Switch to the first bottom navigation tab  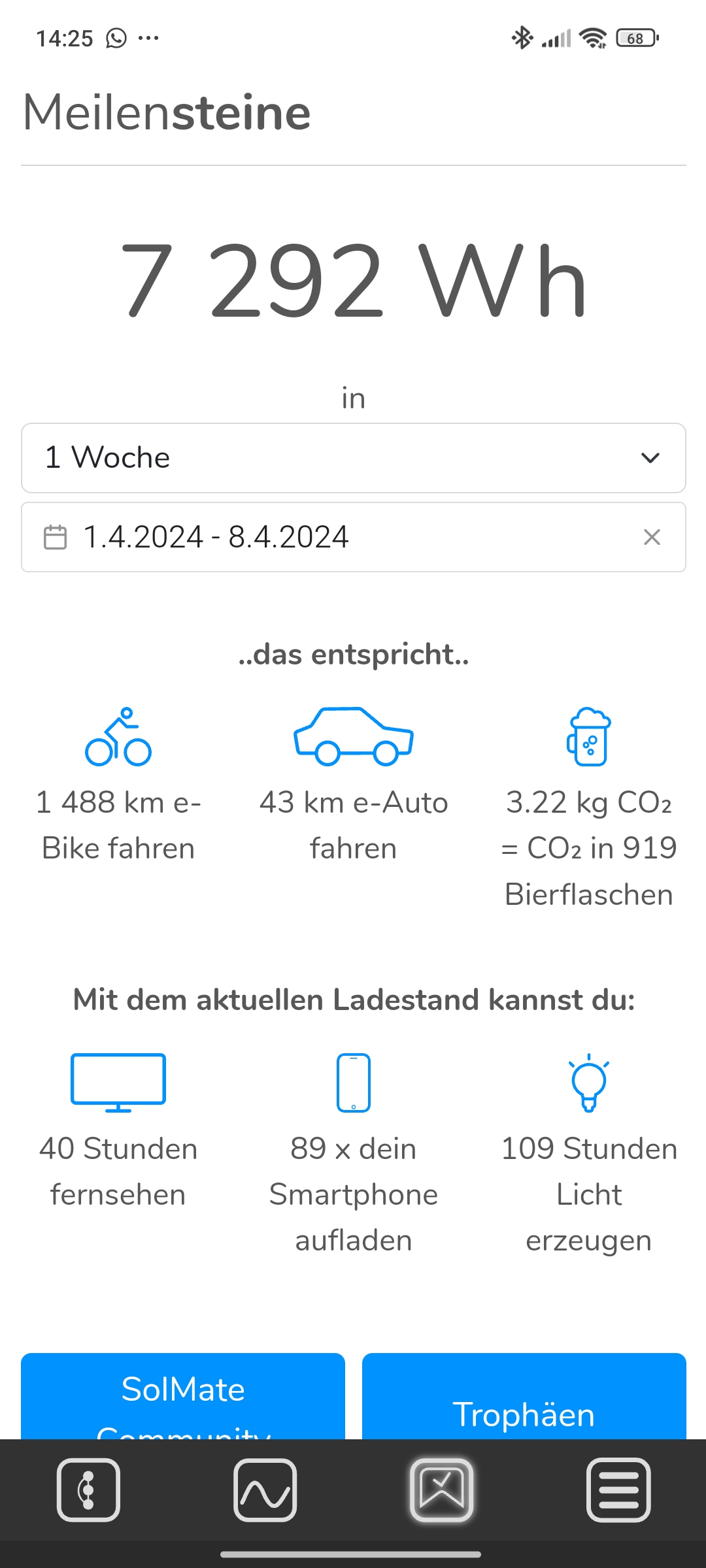tap(88, 1490)
